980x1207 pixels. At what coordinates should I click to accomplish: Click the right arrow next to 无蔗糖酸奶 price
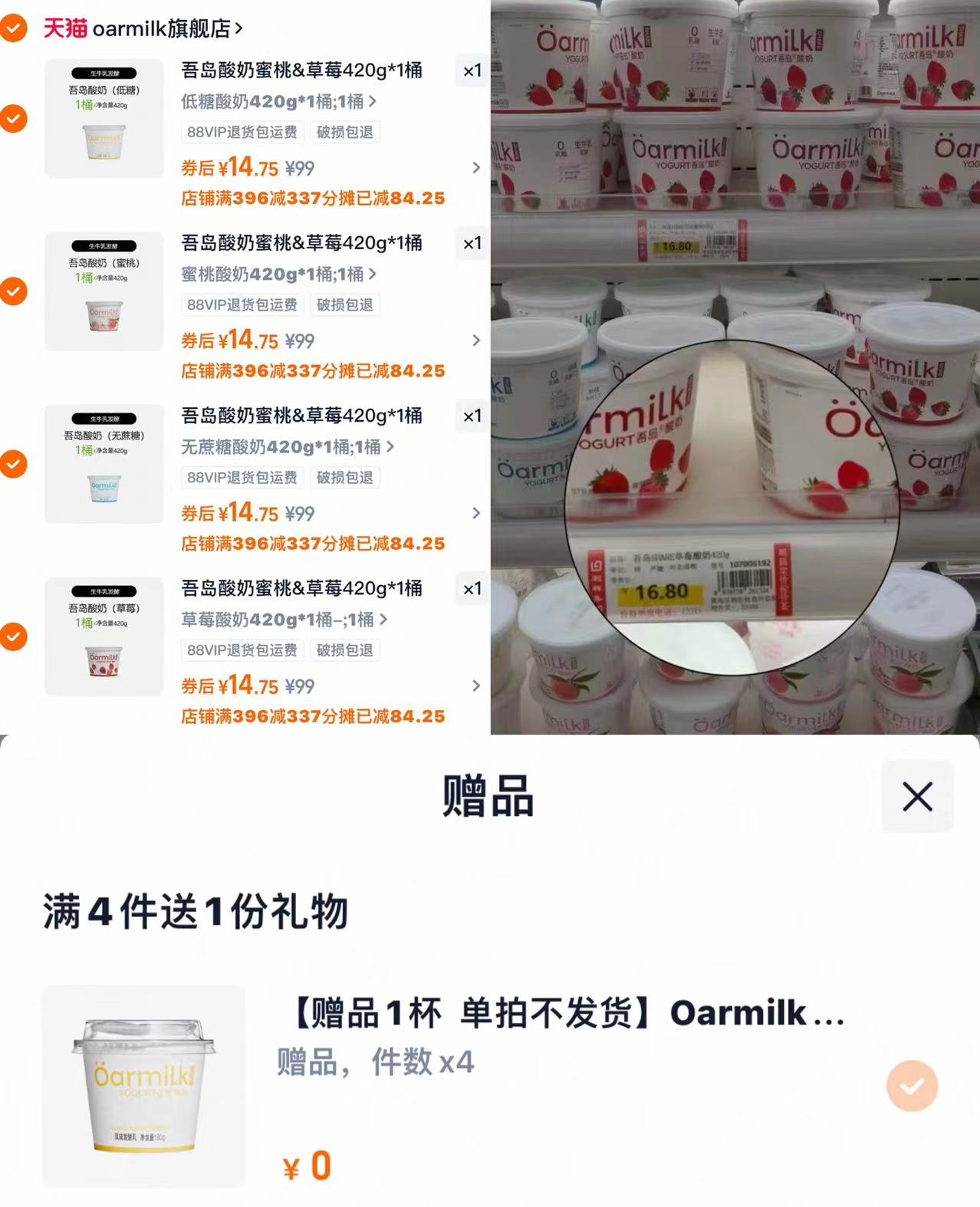pyautogui.click(x=475, y=514)
